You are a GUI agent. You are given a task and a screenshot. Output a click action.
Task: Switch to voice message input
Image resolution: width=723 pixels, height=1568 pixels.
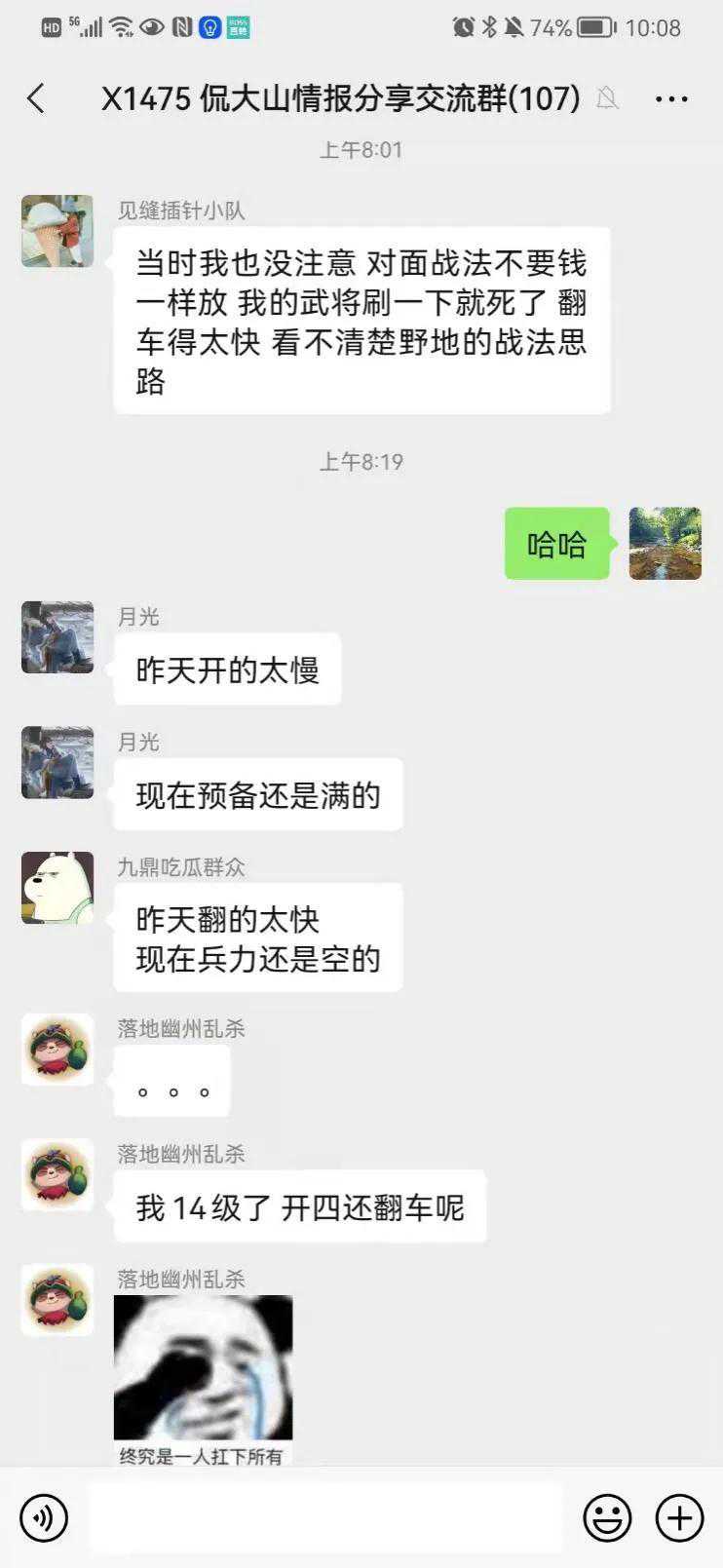[x=44, y=1517]
